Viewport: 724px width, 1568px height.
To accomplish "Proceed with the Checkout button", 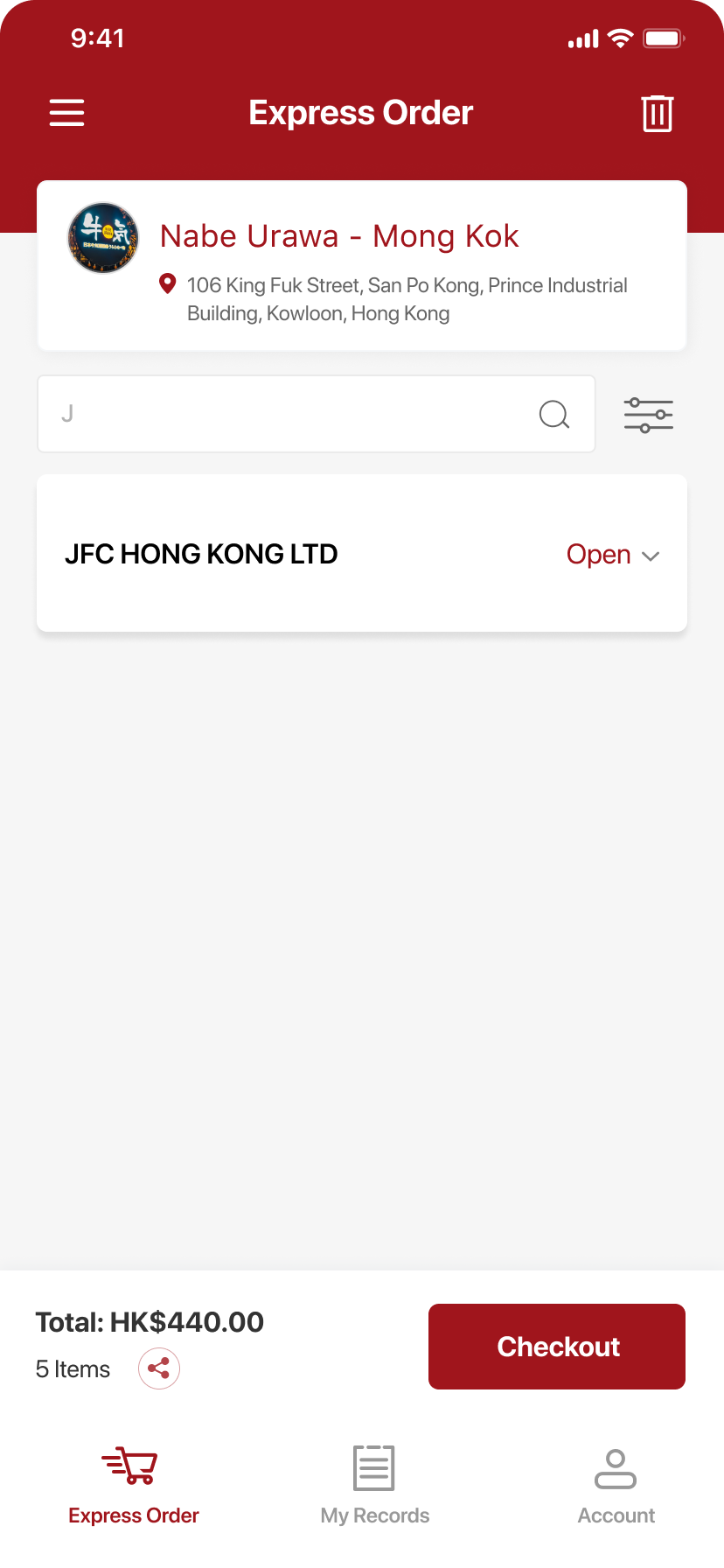I will pos(556,1347).
